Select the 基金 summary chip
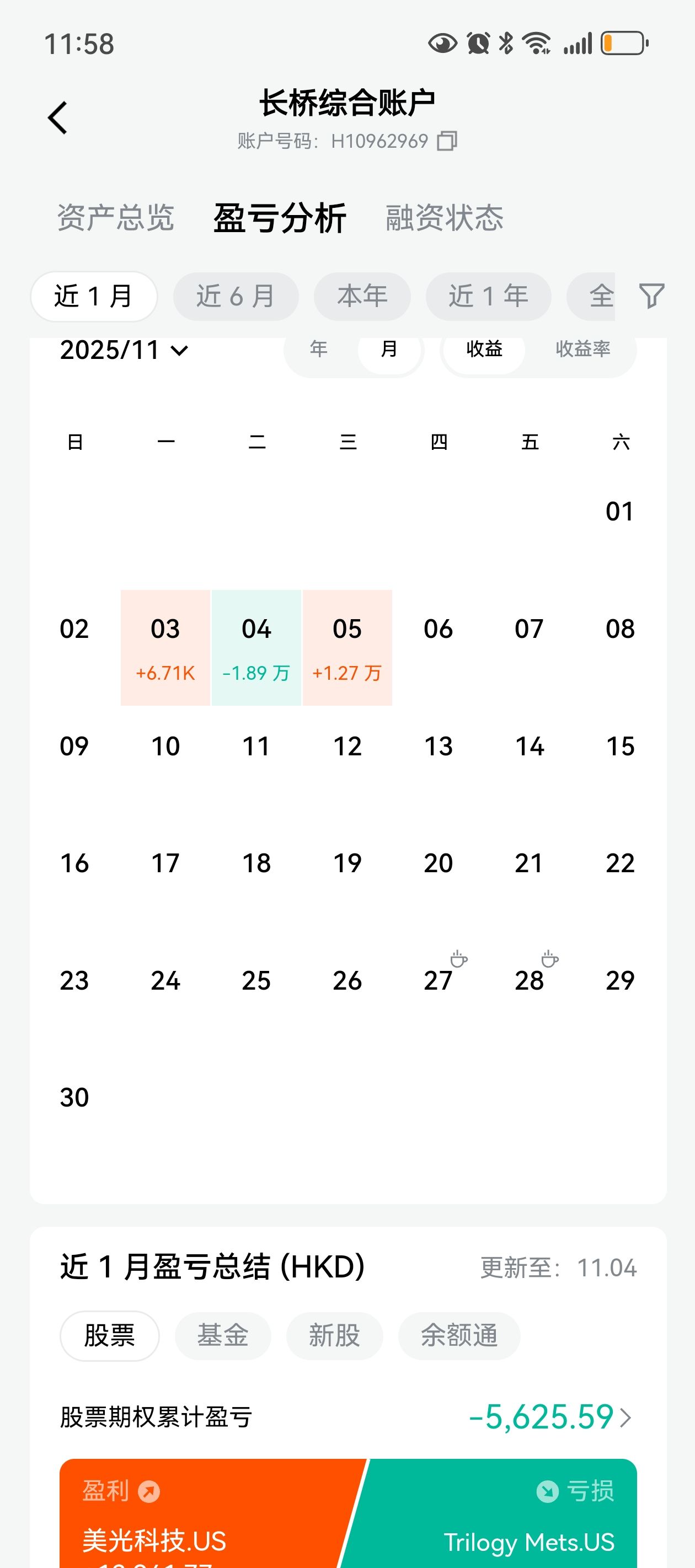The width and height of the screenshot is (695, 1568). [x=222, y=1335]
